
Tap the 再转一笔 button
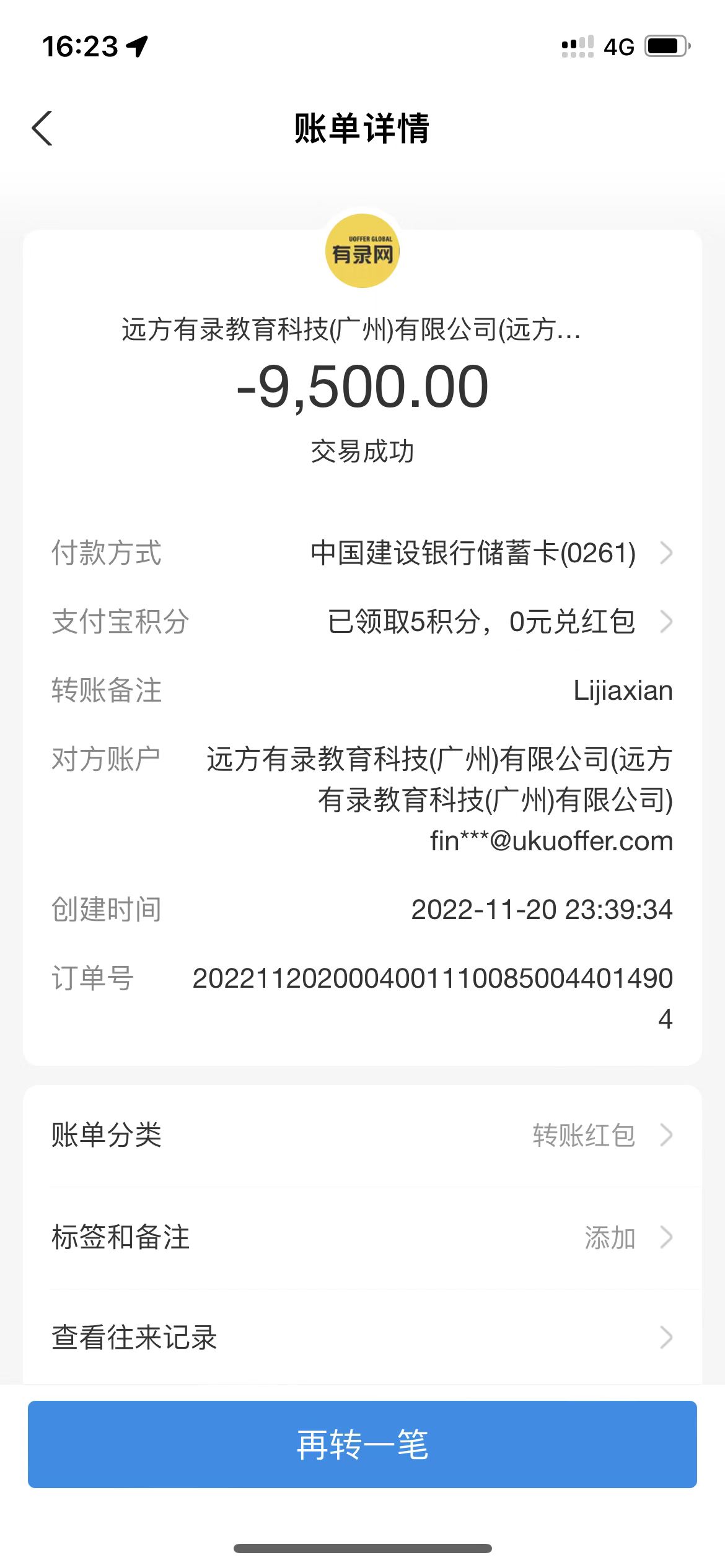tap(362, 1444)
